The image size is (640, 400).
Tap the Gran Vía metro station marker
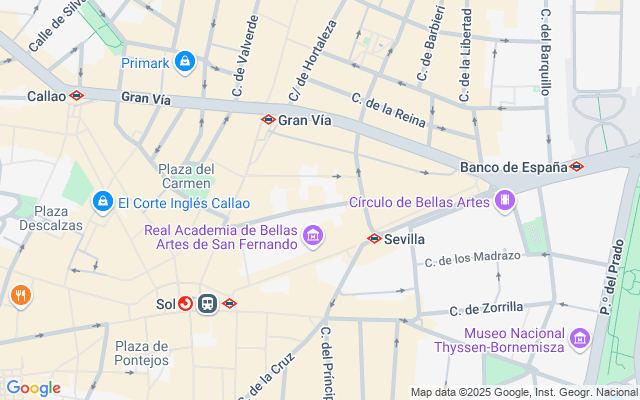pyautogui.click(x=267, y=120)
